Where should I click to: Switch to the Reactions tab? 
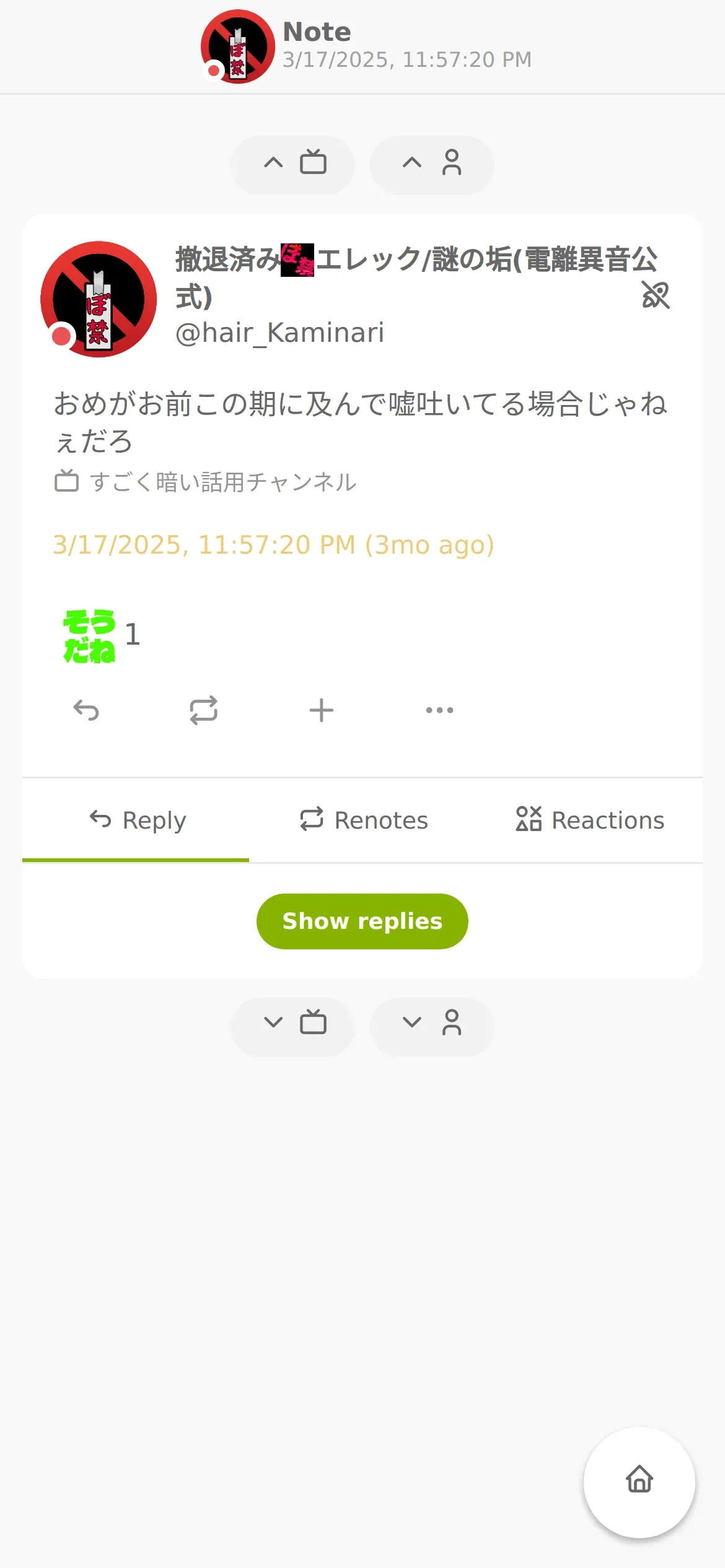[589, 820]
